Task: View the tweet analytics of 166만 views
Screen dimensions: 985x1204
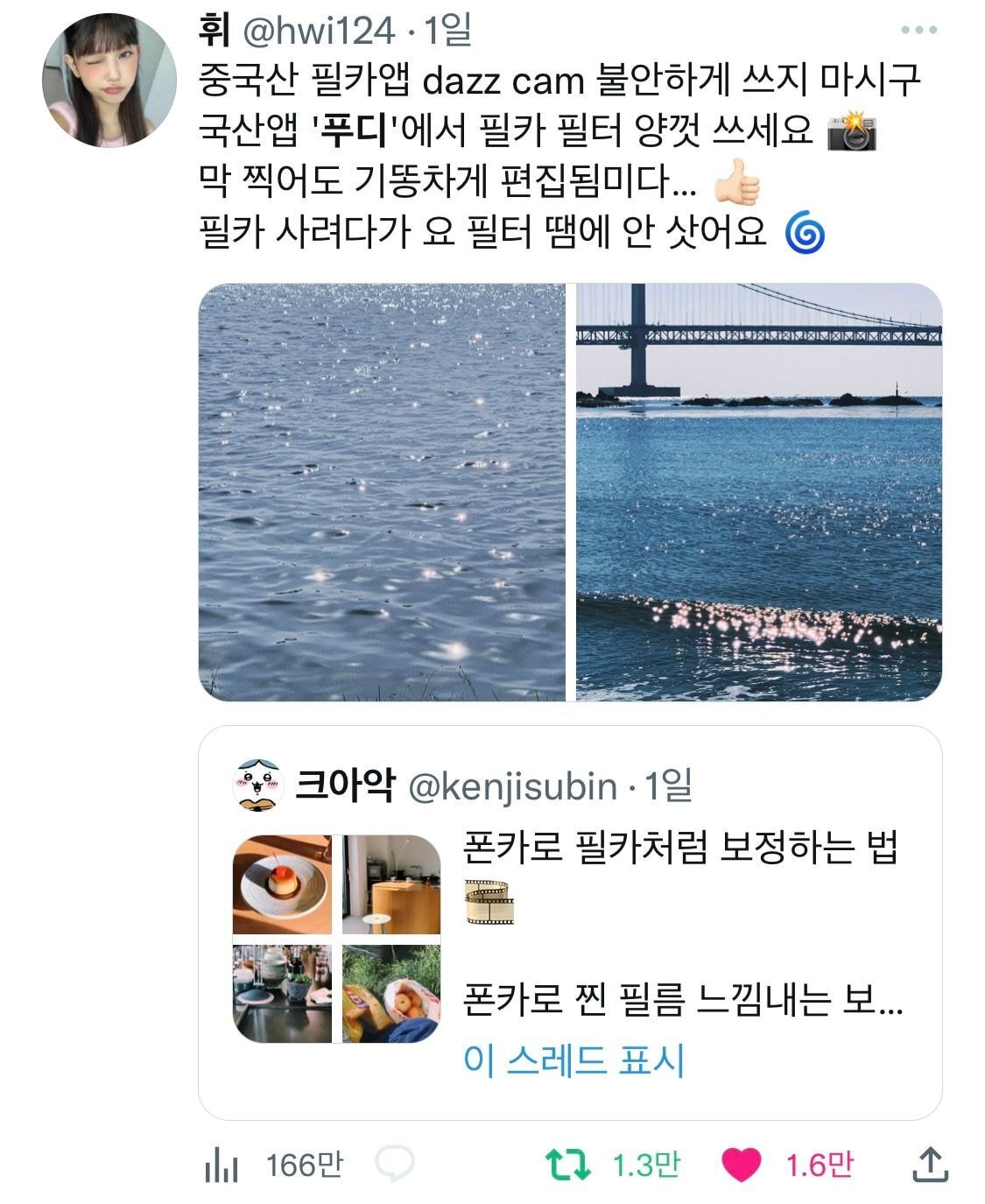Action: (273, 1165)
